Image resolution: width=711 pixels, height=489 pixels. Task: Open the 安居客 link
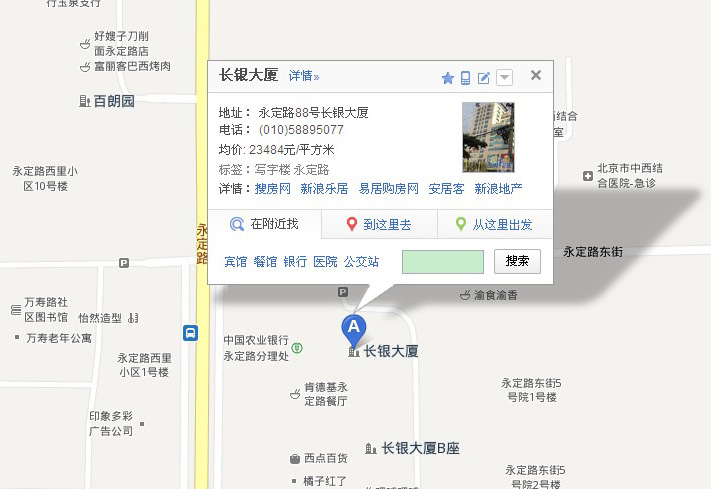pyautogui.click(x=446, y=188)
